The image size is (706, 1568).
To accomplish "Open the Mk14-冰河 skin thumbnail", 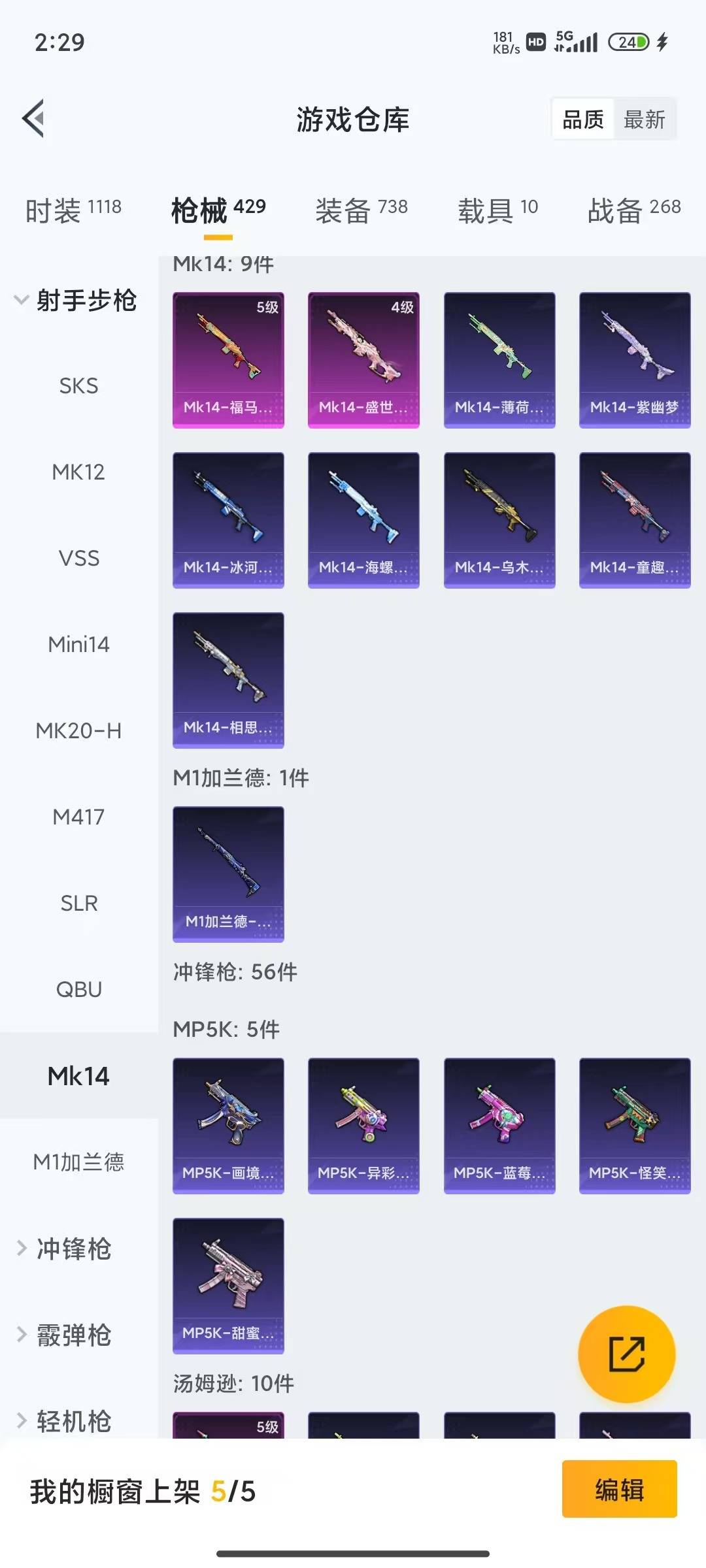I will pyautogui.click(x=228, y=519).
